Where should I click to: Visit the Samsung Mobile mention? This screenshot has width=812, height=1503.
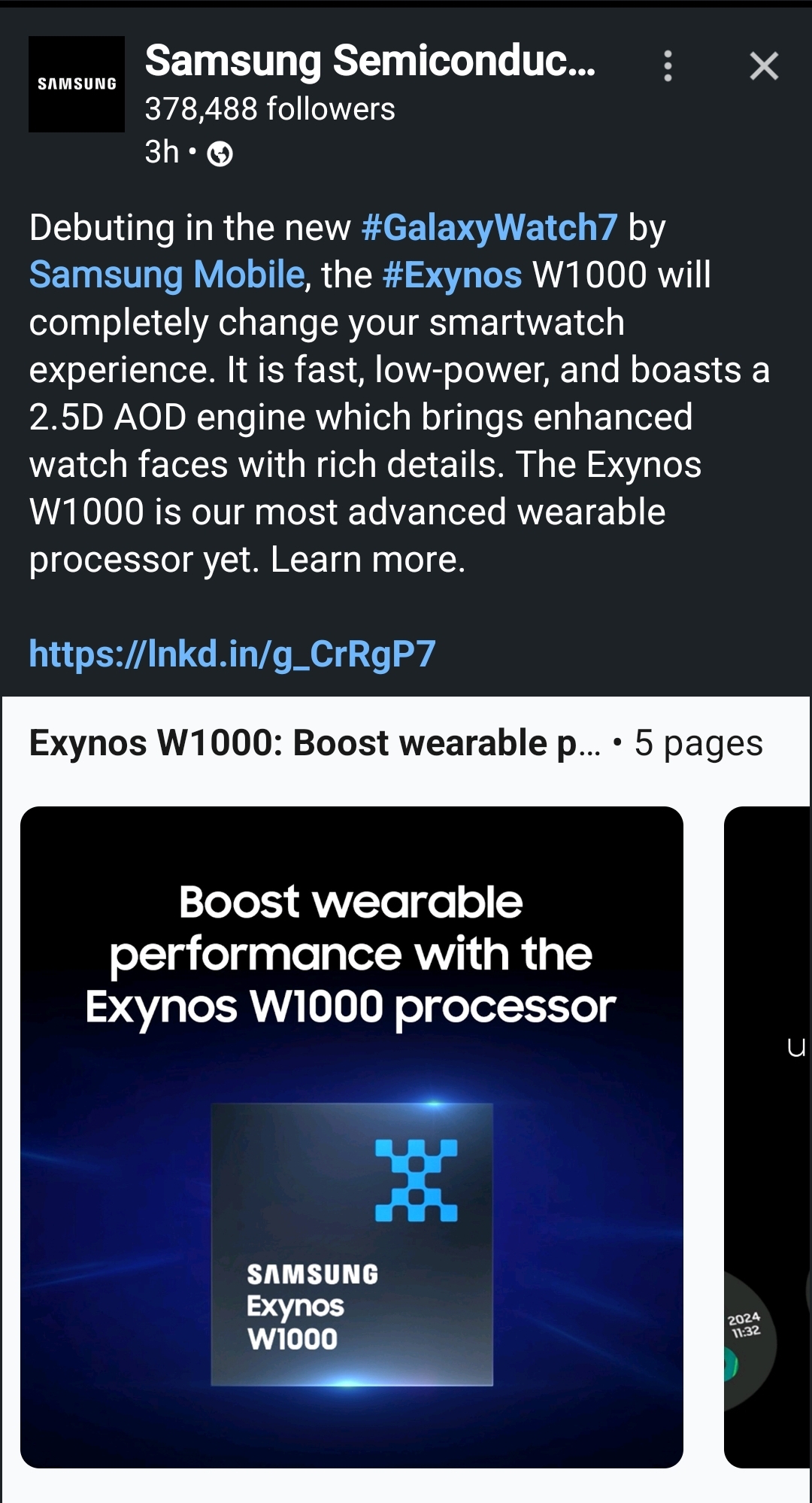[x=167, y=275]
